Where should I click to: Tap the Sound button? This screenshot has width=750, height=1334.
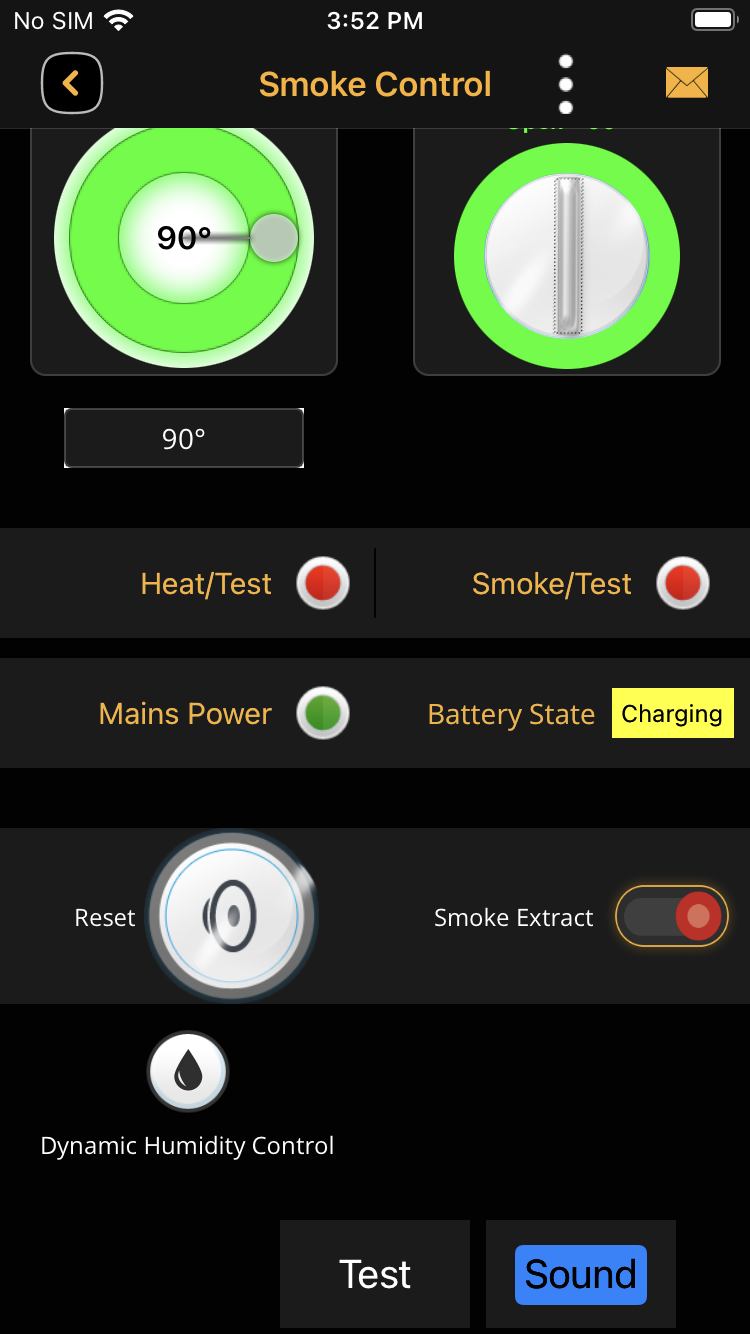coord(581,1274)
